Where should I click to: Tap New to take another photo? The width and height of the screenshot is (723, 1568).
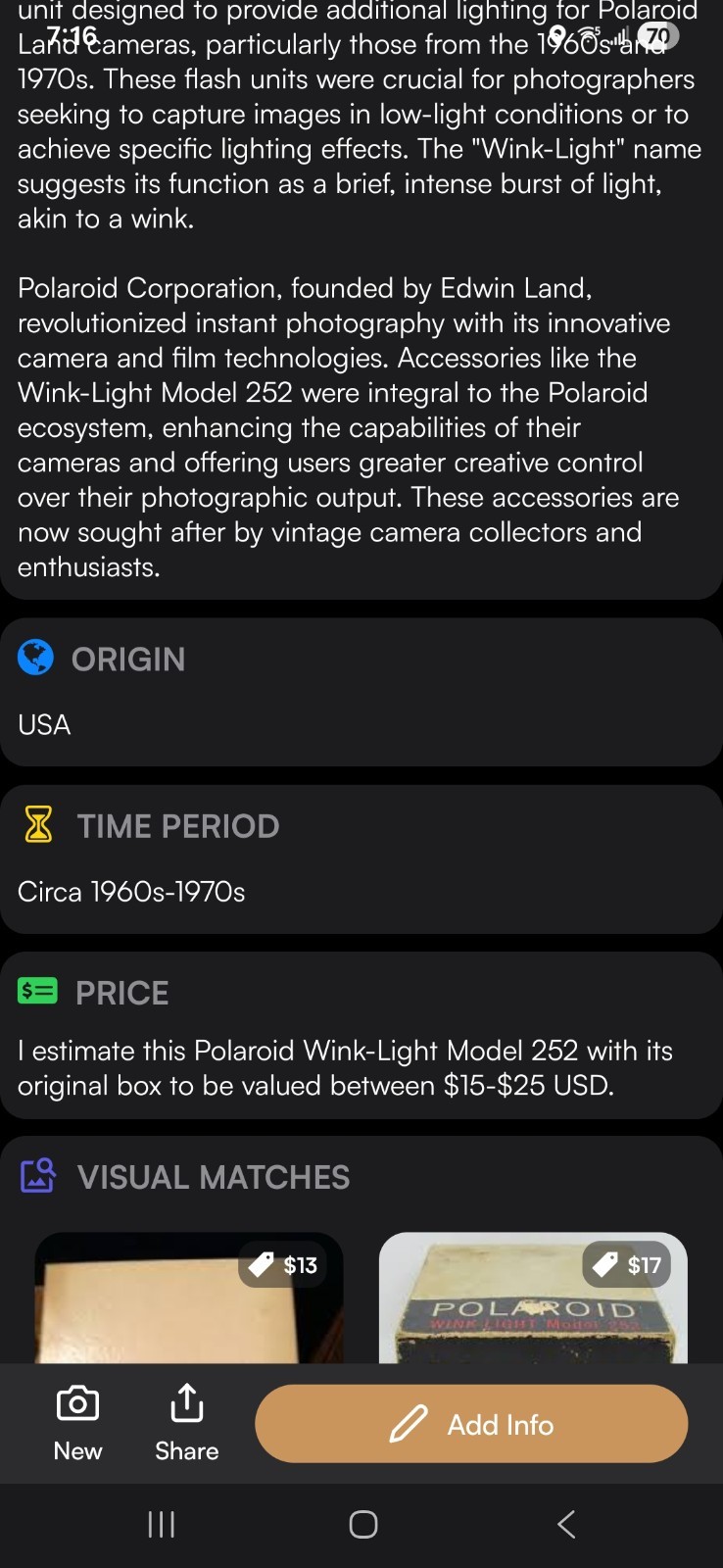tap(77, 1423)
